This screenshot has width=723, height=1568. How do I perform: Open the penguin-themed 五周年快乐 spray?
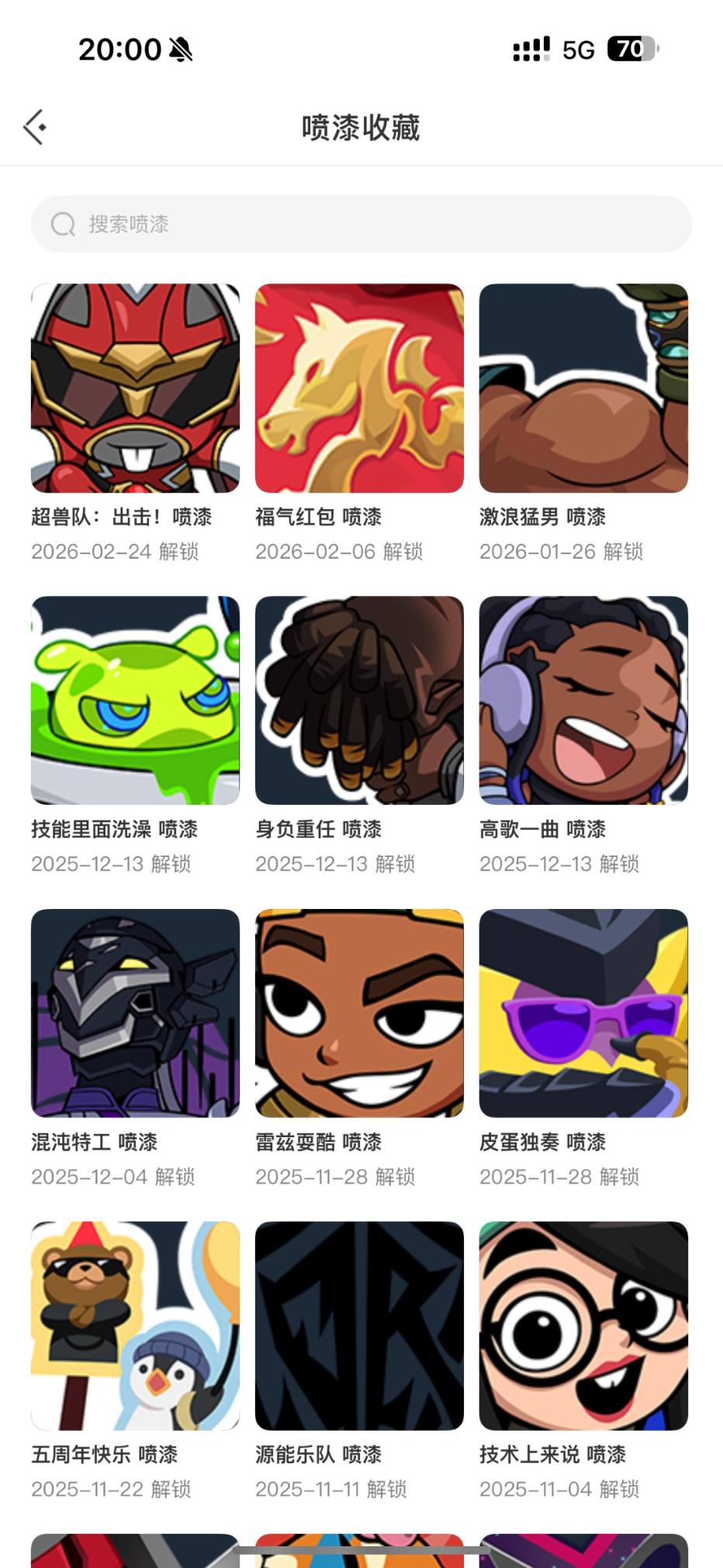coord(134,1328)
